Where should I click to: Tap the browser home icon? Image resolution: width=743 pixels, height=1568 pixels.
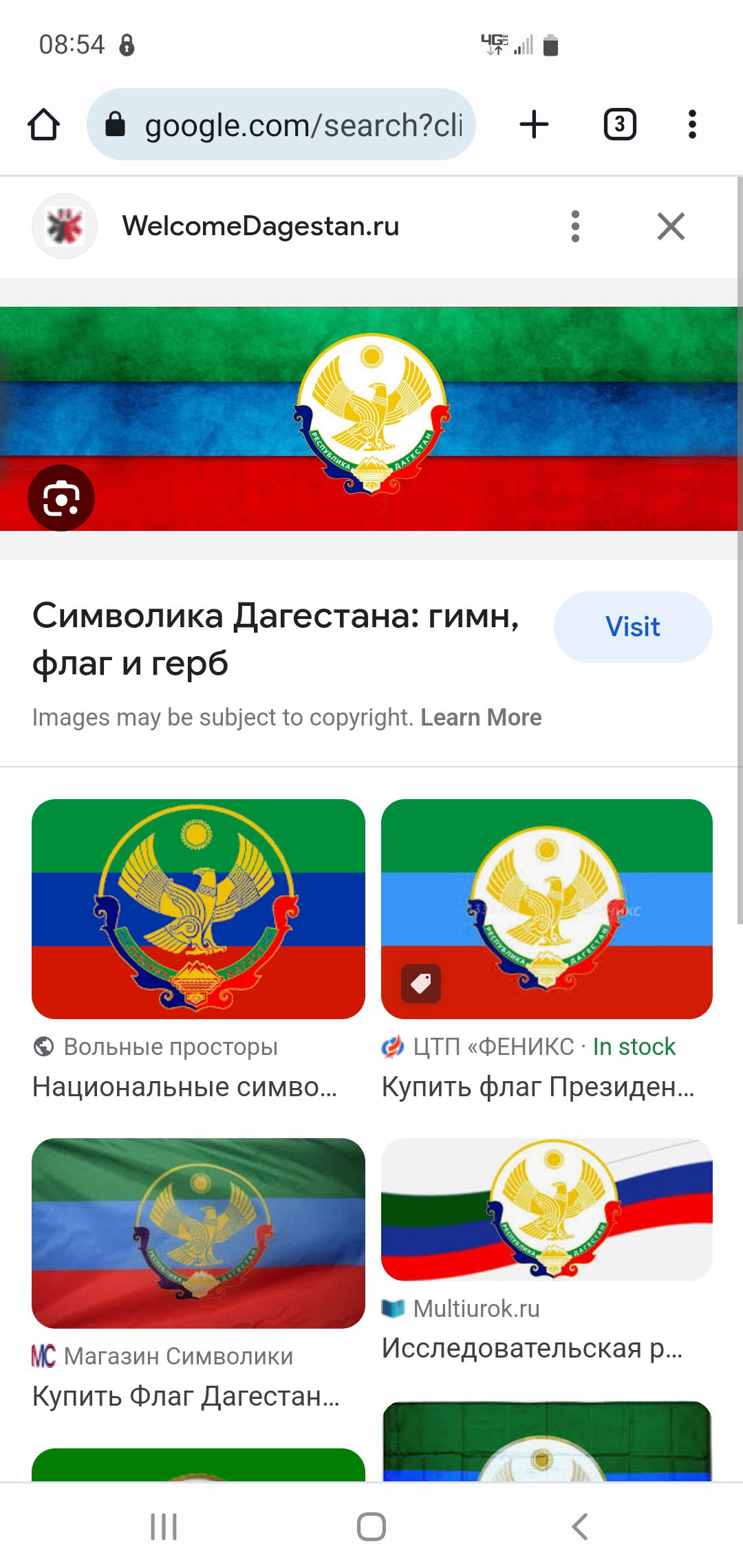coord(43,124)
